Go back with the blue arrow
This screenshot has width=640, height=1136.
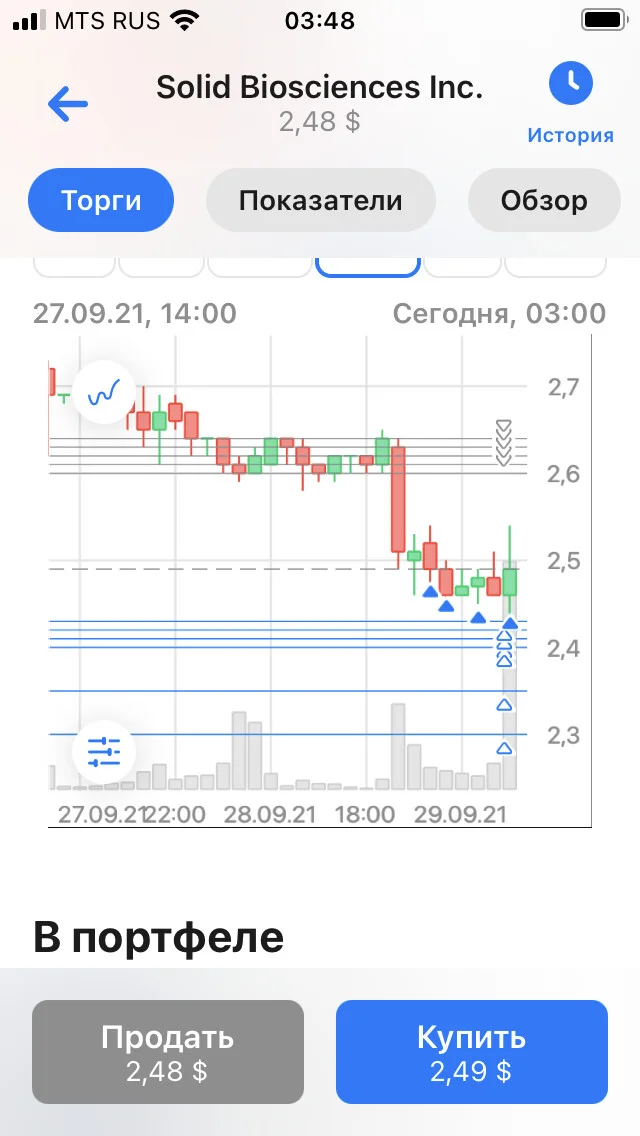(x=68, y=104)
